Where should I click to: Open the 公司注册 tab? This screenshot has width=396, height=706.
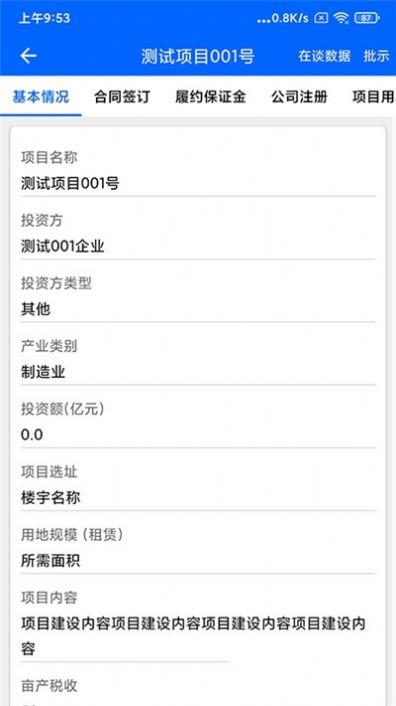point(299,96)
